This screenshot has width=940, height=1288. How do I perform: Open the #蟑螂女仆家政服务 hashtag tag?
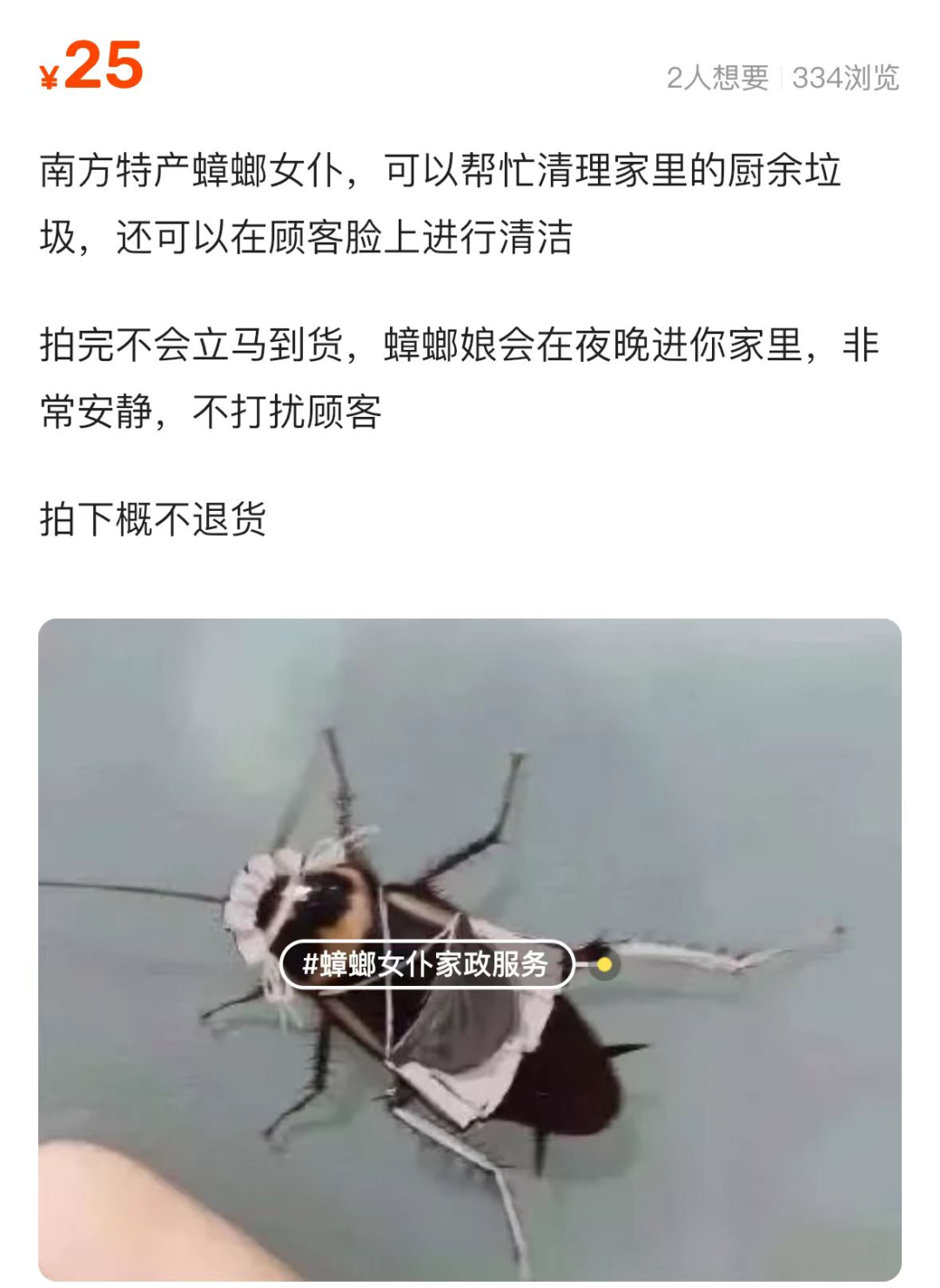pyautogui.click(x=426, y=964)
